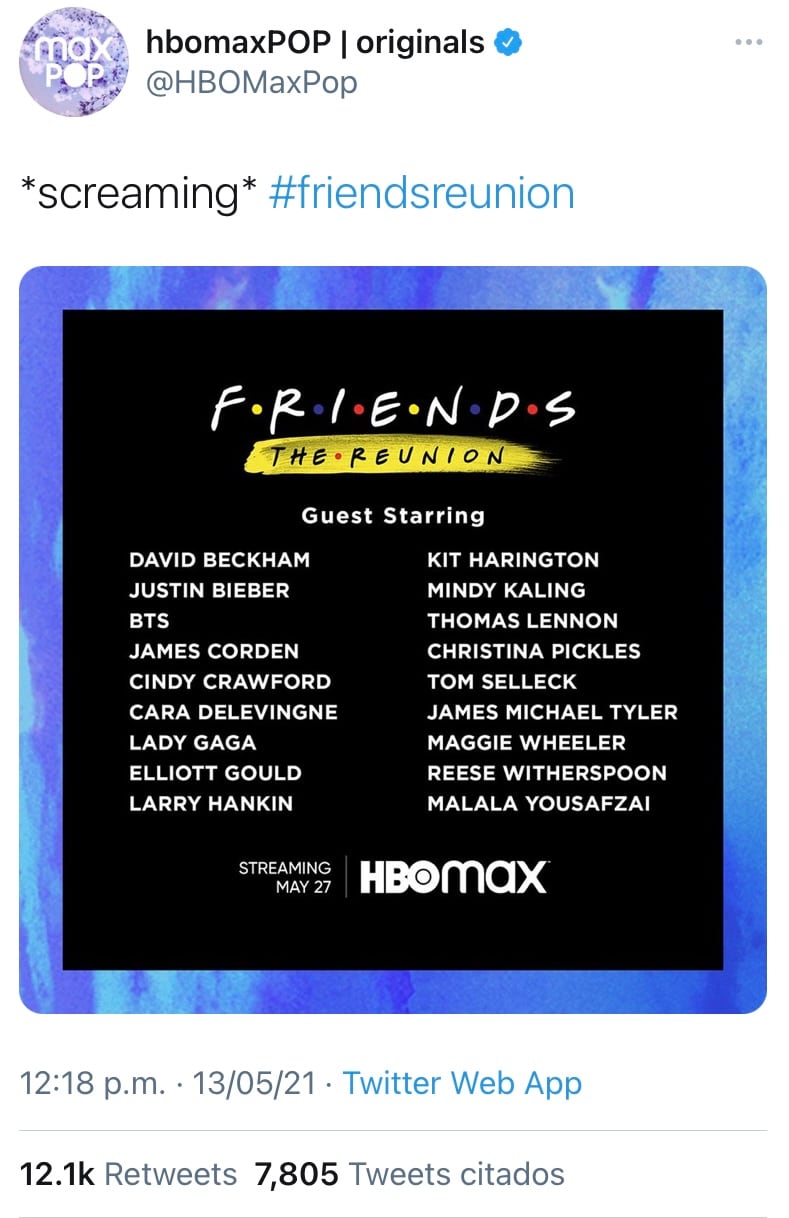Enlarge the Friends reunion guest list image

coord(393,639)
